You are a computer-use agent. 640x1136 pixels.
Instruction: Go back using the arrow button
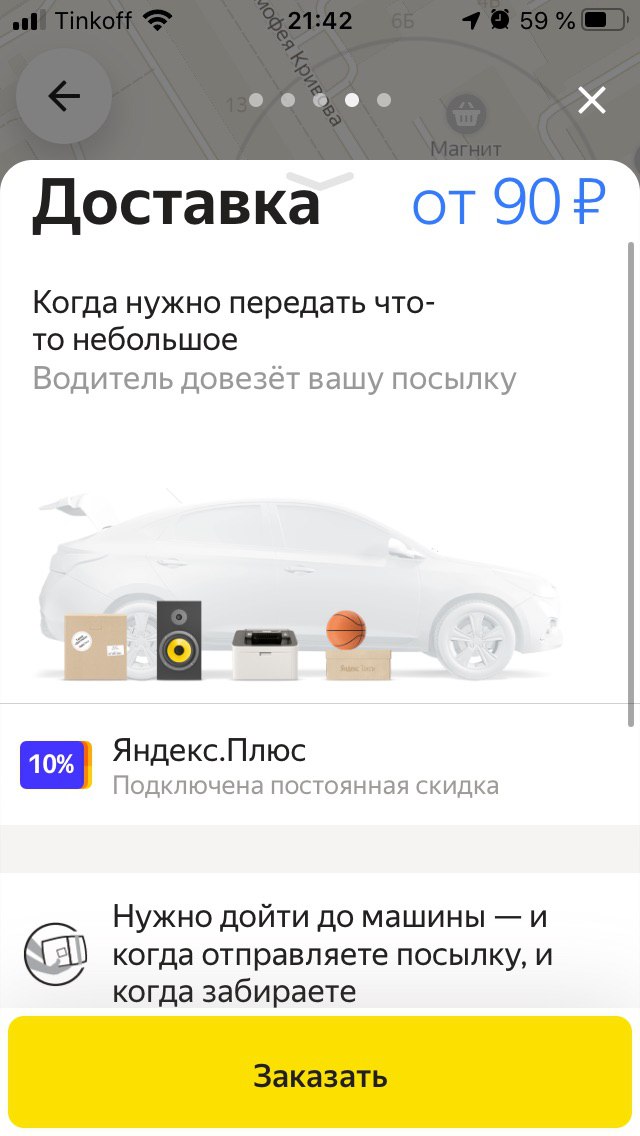64,96
